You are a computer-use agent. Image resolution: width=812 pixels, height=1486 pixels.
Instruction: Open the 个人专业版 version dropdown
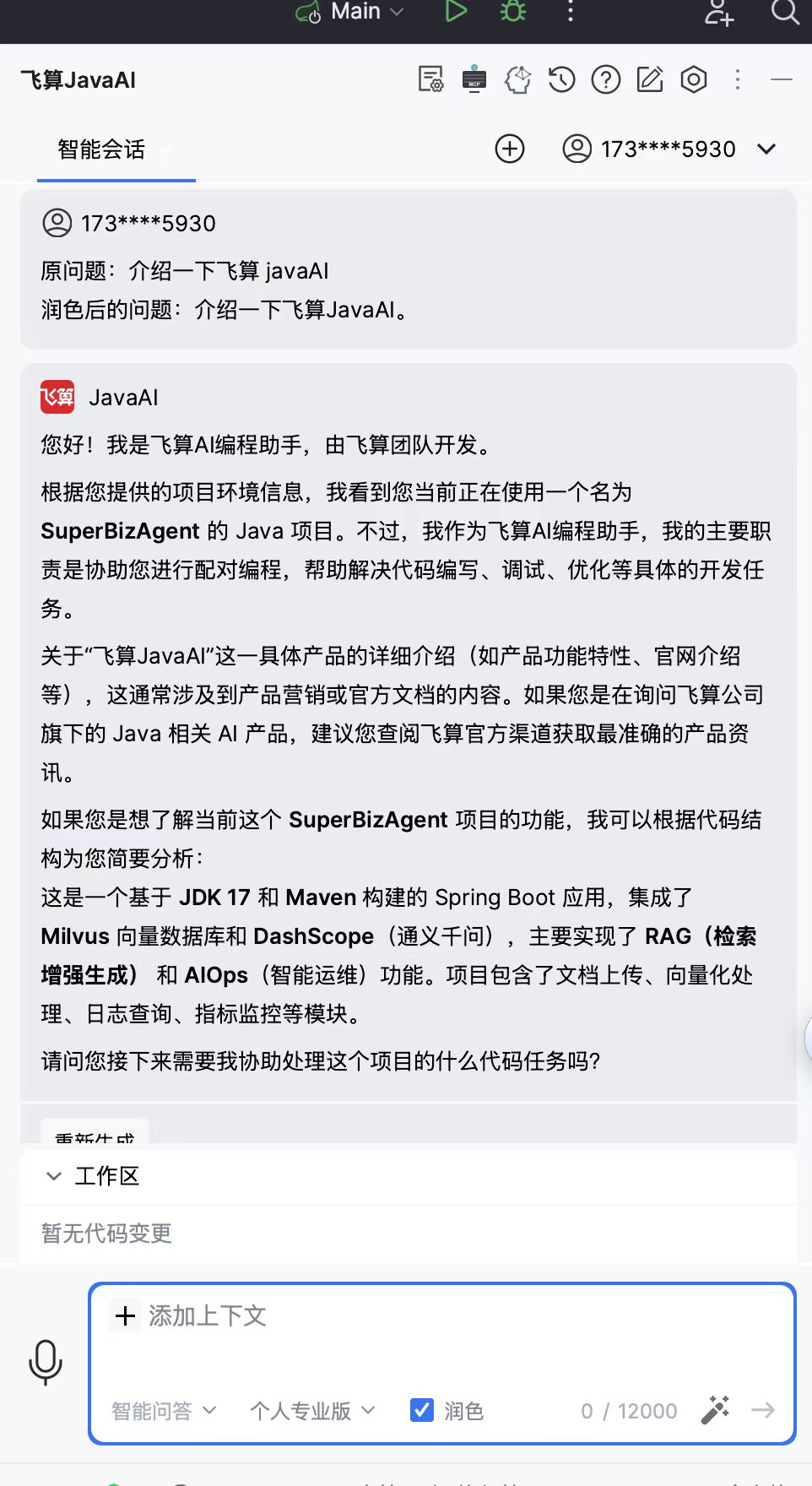[312, 1411]
